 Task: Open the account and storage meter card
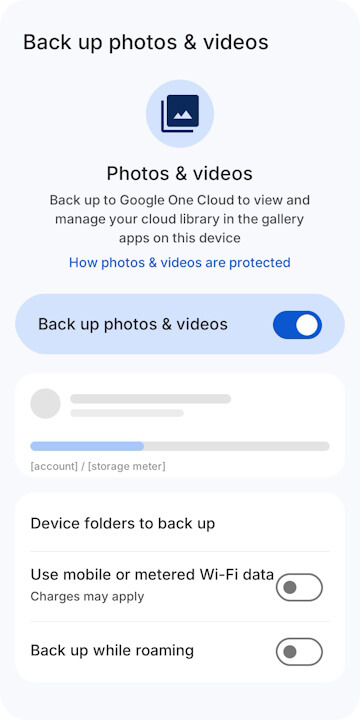[180, 425]
